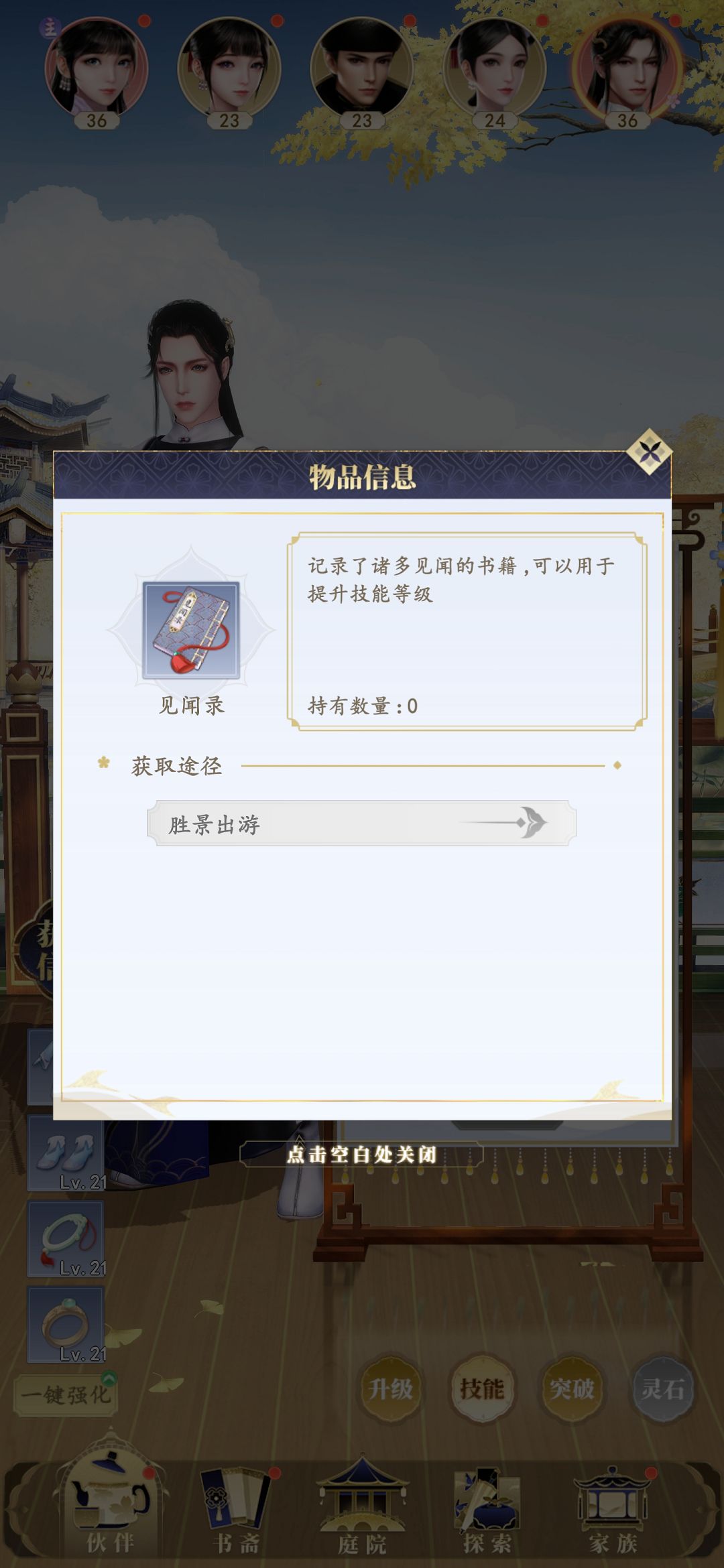
Task: Open the 技能 panel
Action: (481, 1389)
